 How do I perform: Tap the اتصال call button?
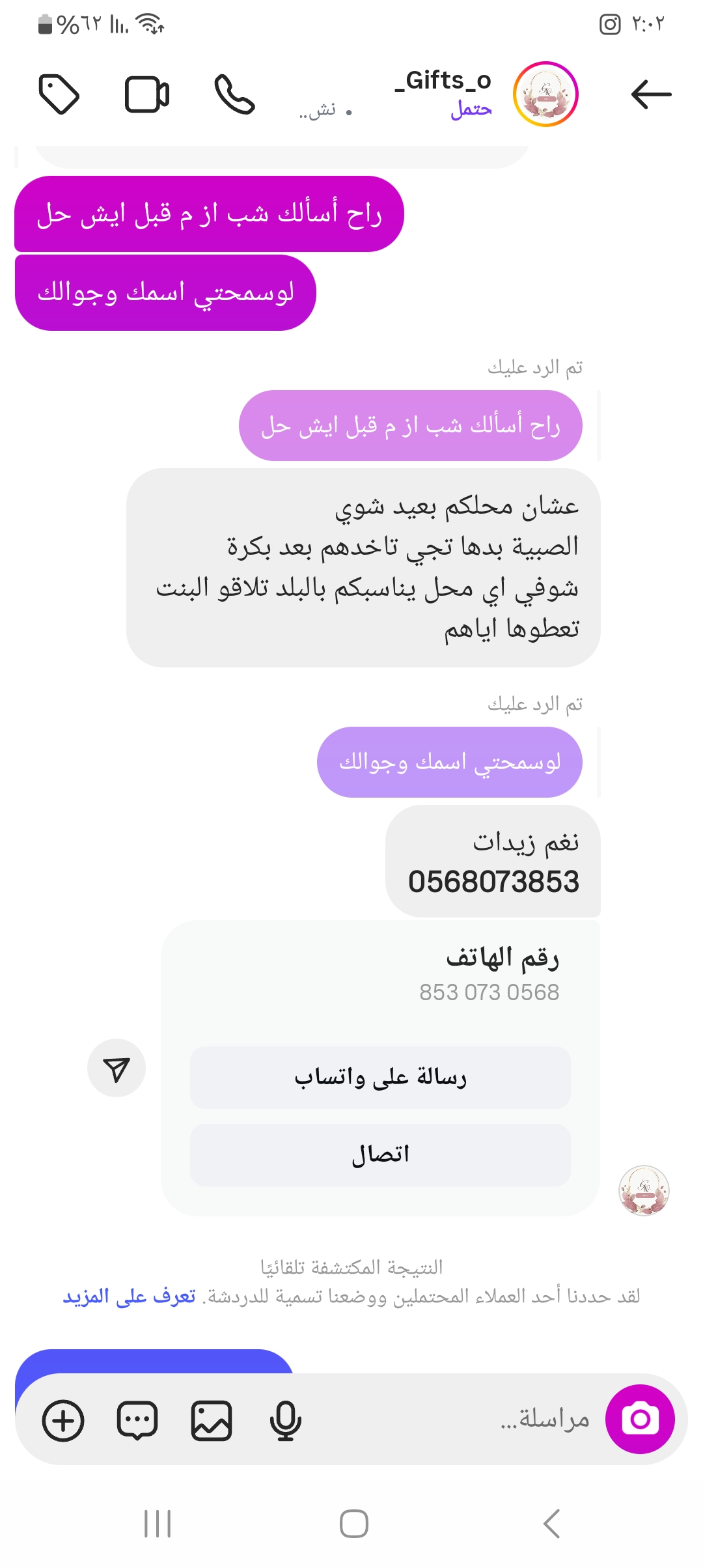click(x=380, y=1155)
